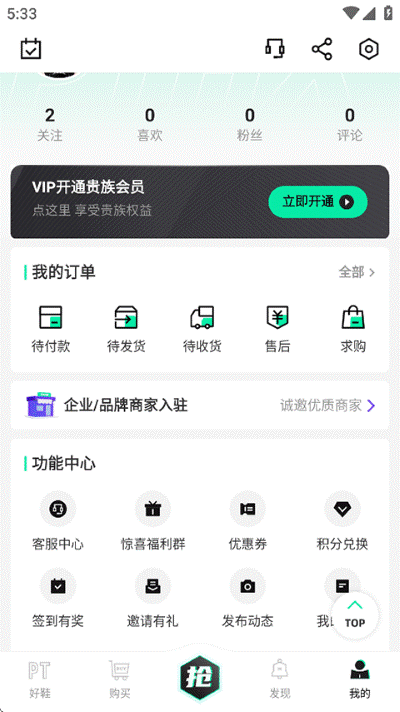Tap 立即开通 to activate VIP
This screenshot has height=712, width=400.
coord(318,202)
